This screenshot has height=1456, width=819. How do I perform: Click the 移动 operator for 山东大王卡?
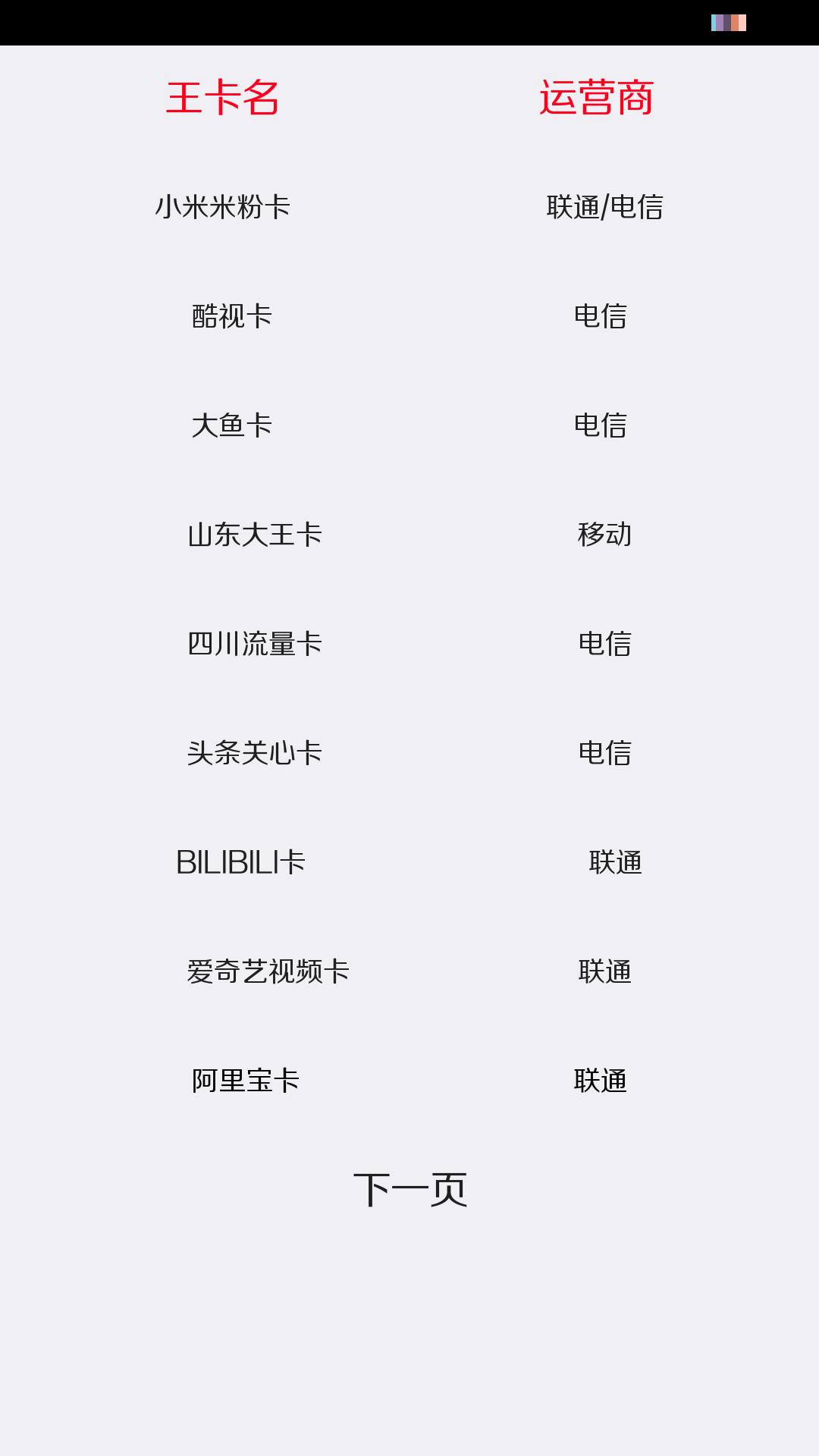pyautogui.click(x=603, y=535)
